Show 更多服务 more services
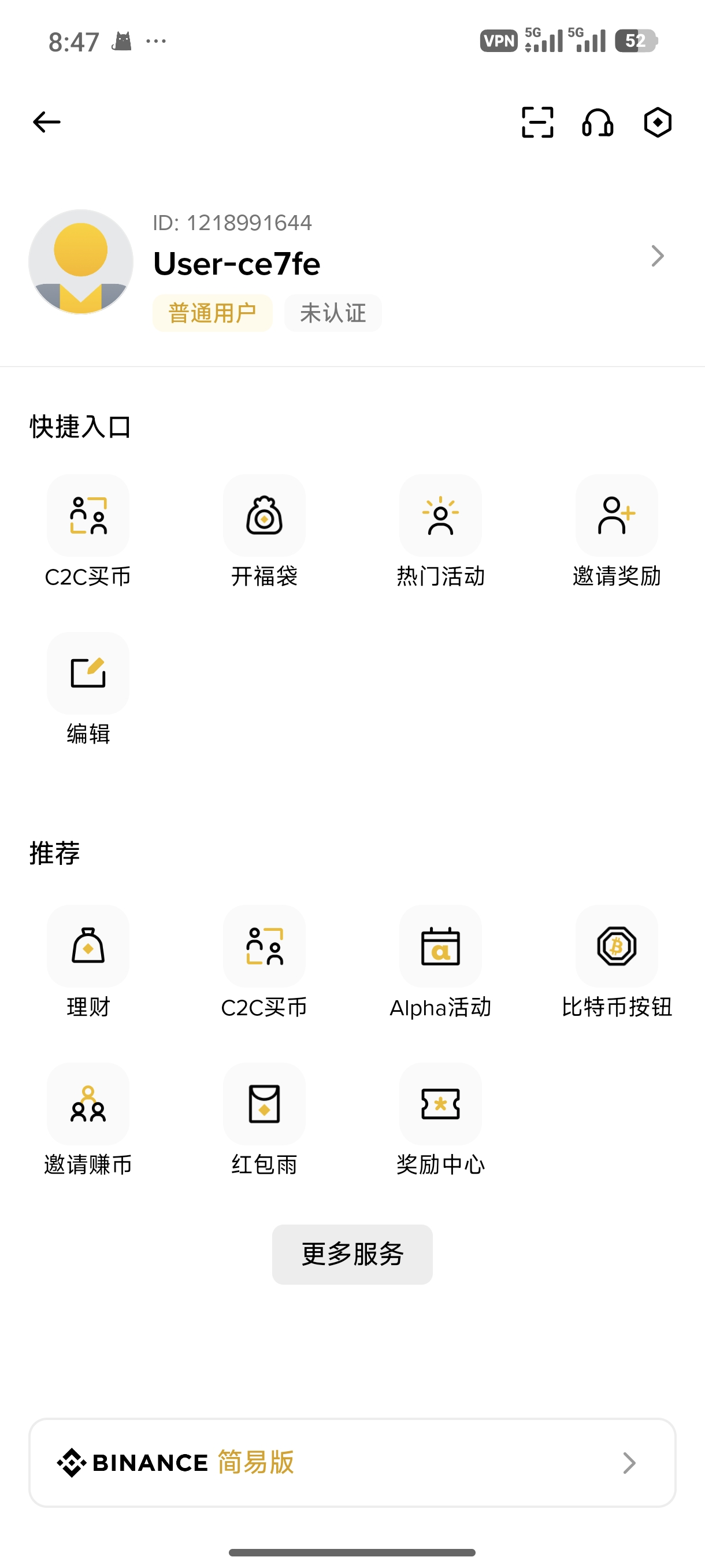 (352, 1254)
